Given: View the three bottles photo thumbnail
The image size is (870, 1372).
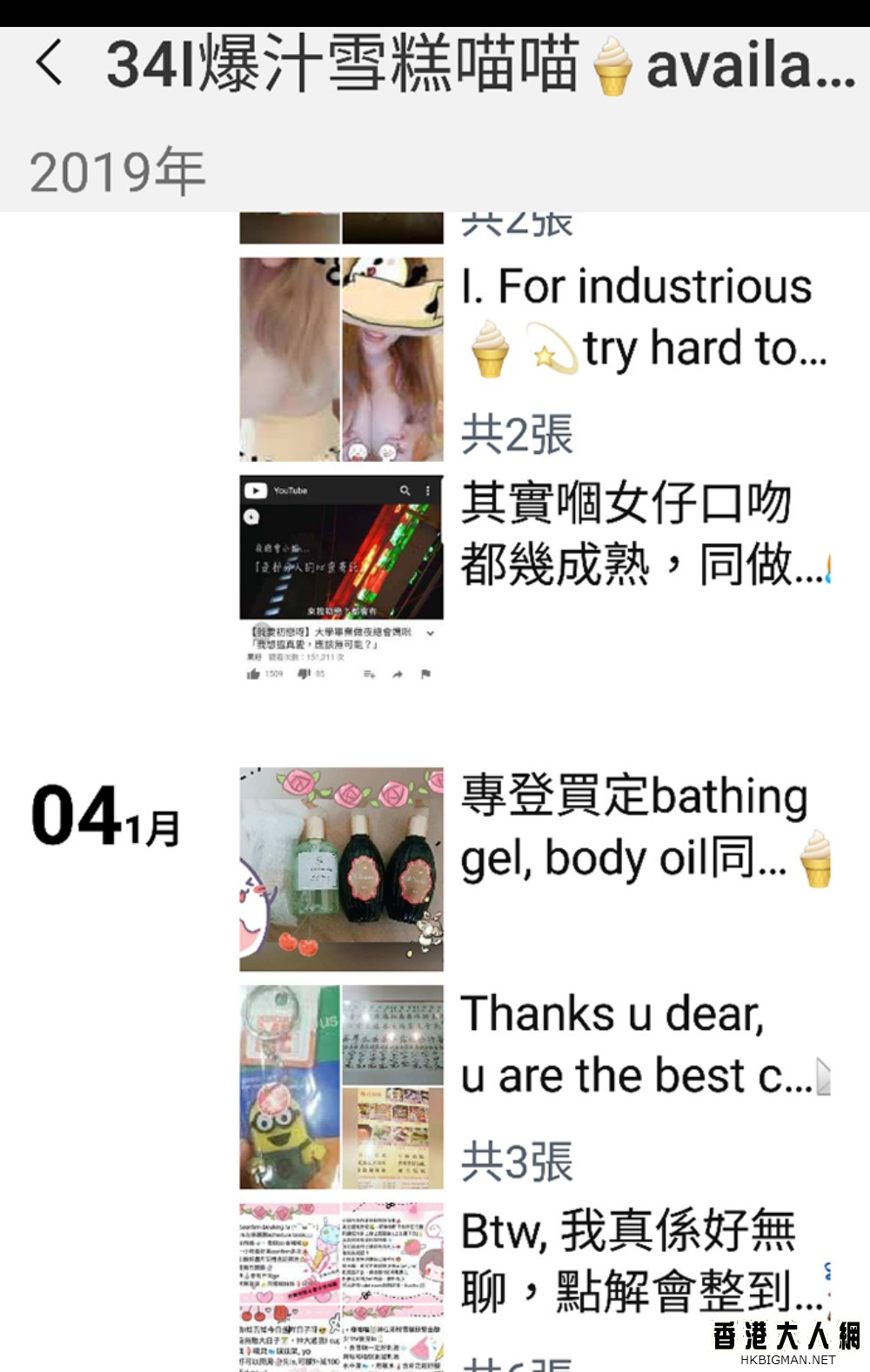Looking at the screenshot, I should pos(341,868).
